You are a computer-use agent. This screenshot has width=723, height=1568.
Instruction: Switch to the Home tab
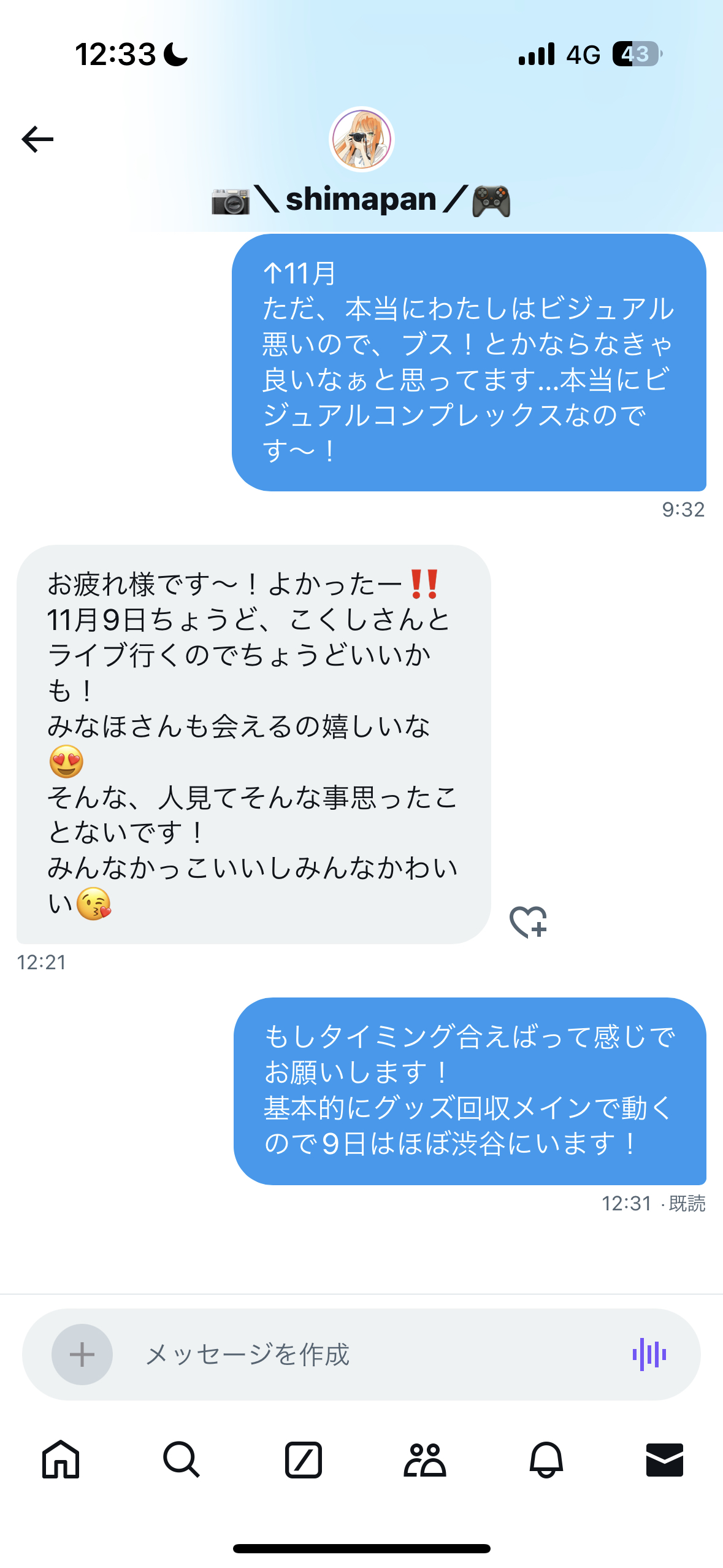pyautogui.click(x=61, y=1459)
